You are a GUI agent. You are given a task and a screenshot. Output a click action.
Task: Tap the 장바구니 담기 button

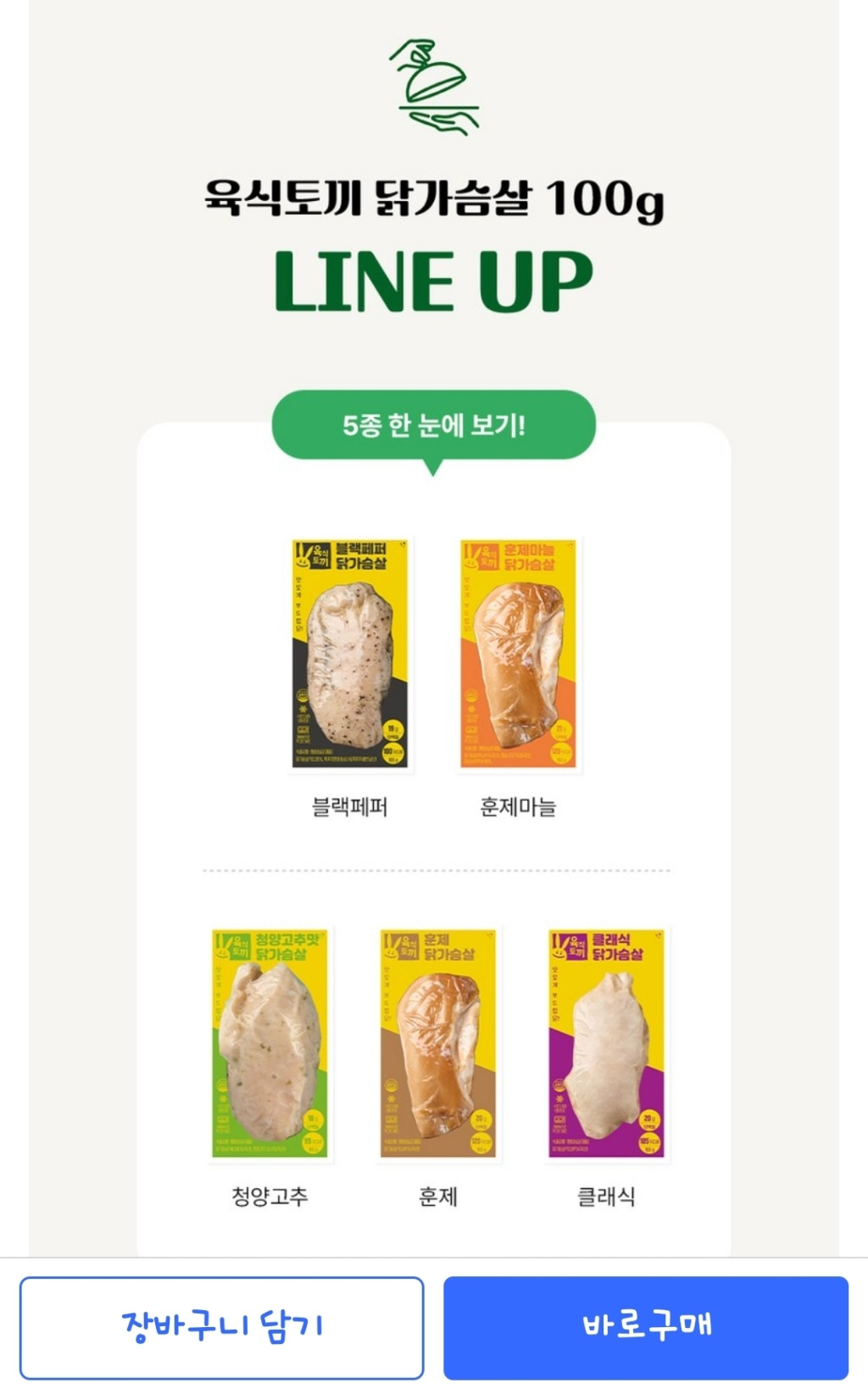221,1327
